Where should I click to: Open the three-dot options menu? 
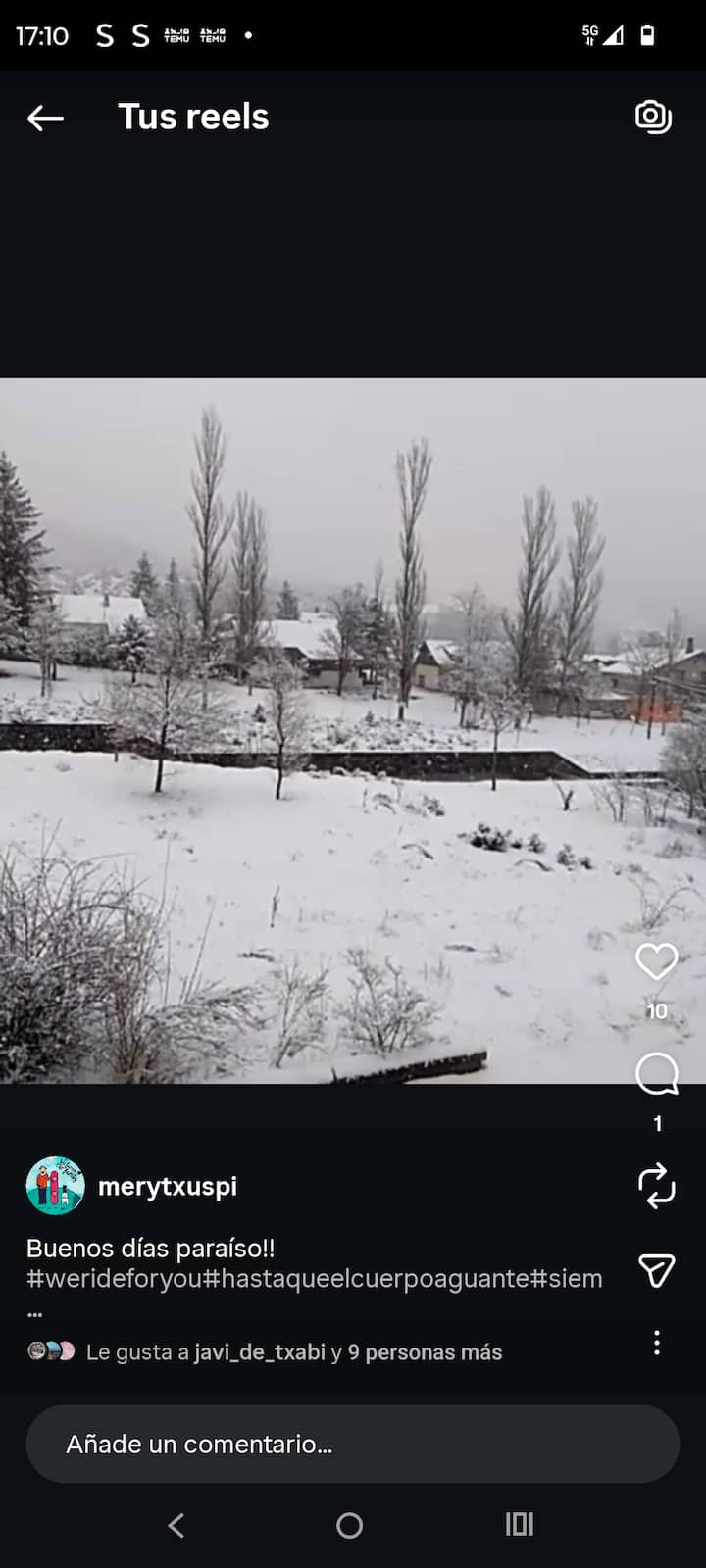(656, 1343)
